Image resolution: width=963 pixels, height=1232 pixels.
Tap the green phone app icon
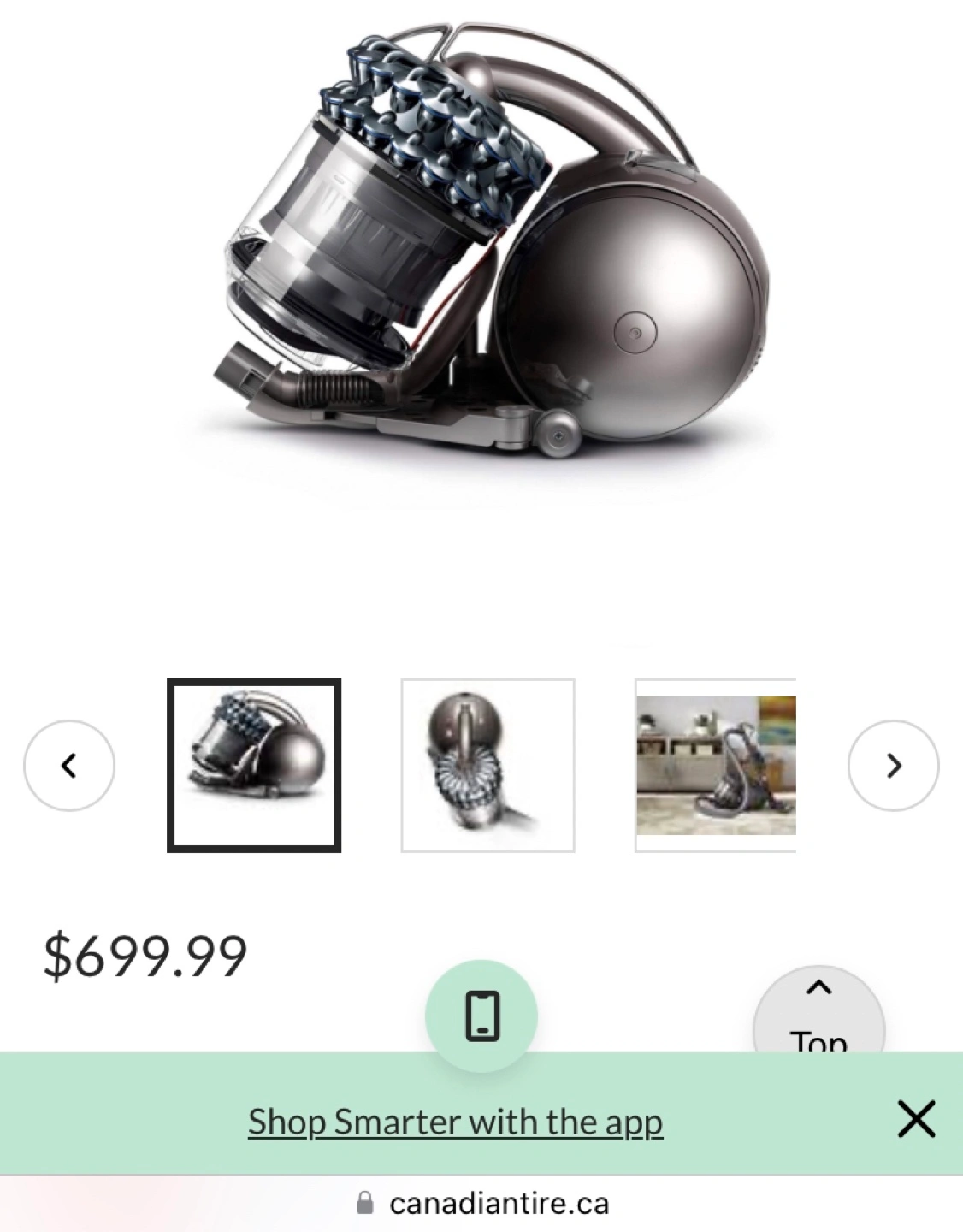point(481,1015)
